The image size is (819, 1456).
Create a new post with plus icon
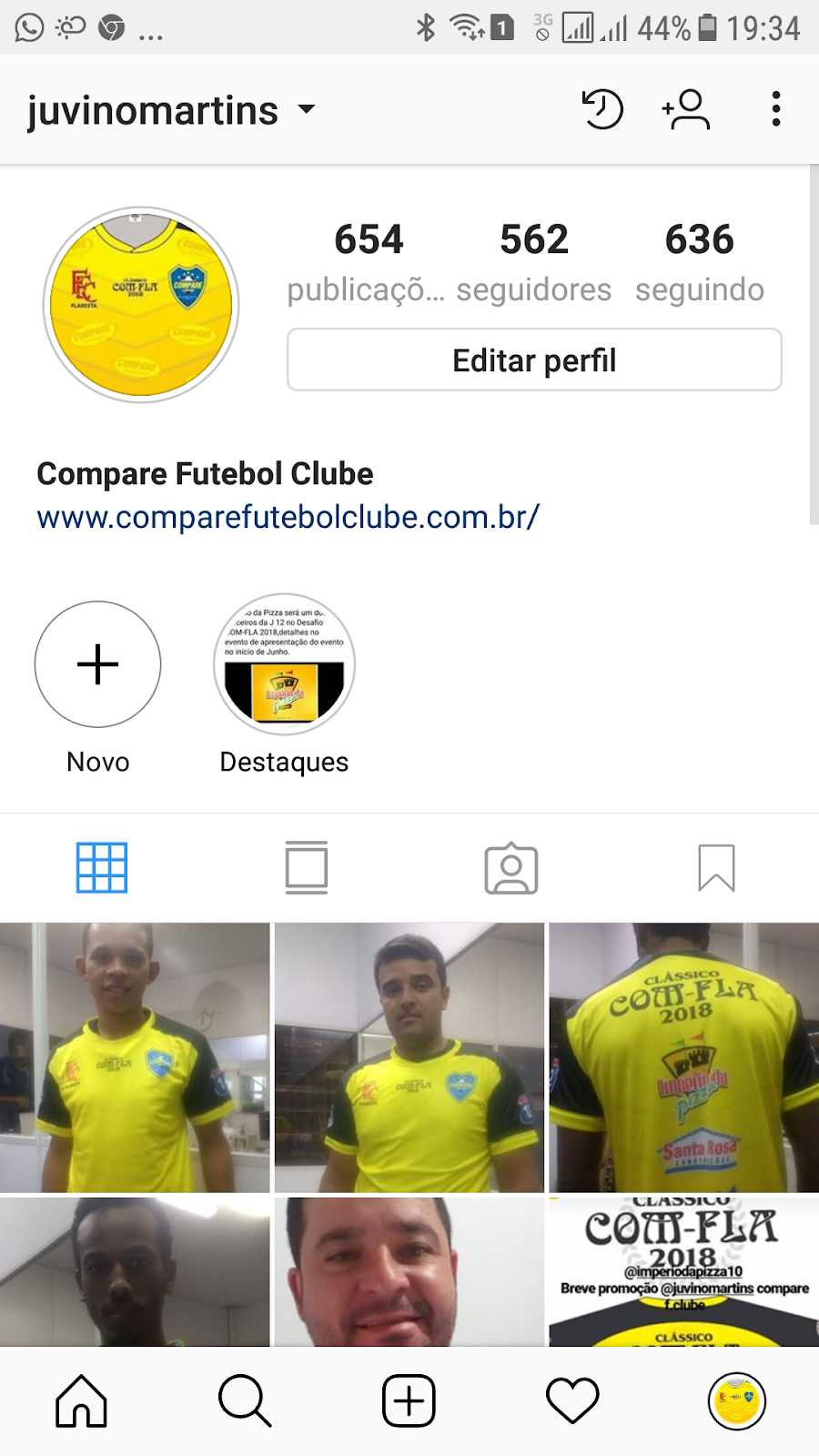point(409,1400)
